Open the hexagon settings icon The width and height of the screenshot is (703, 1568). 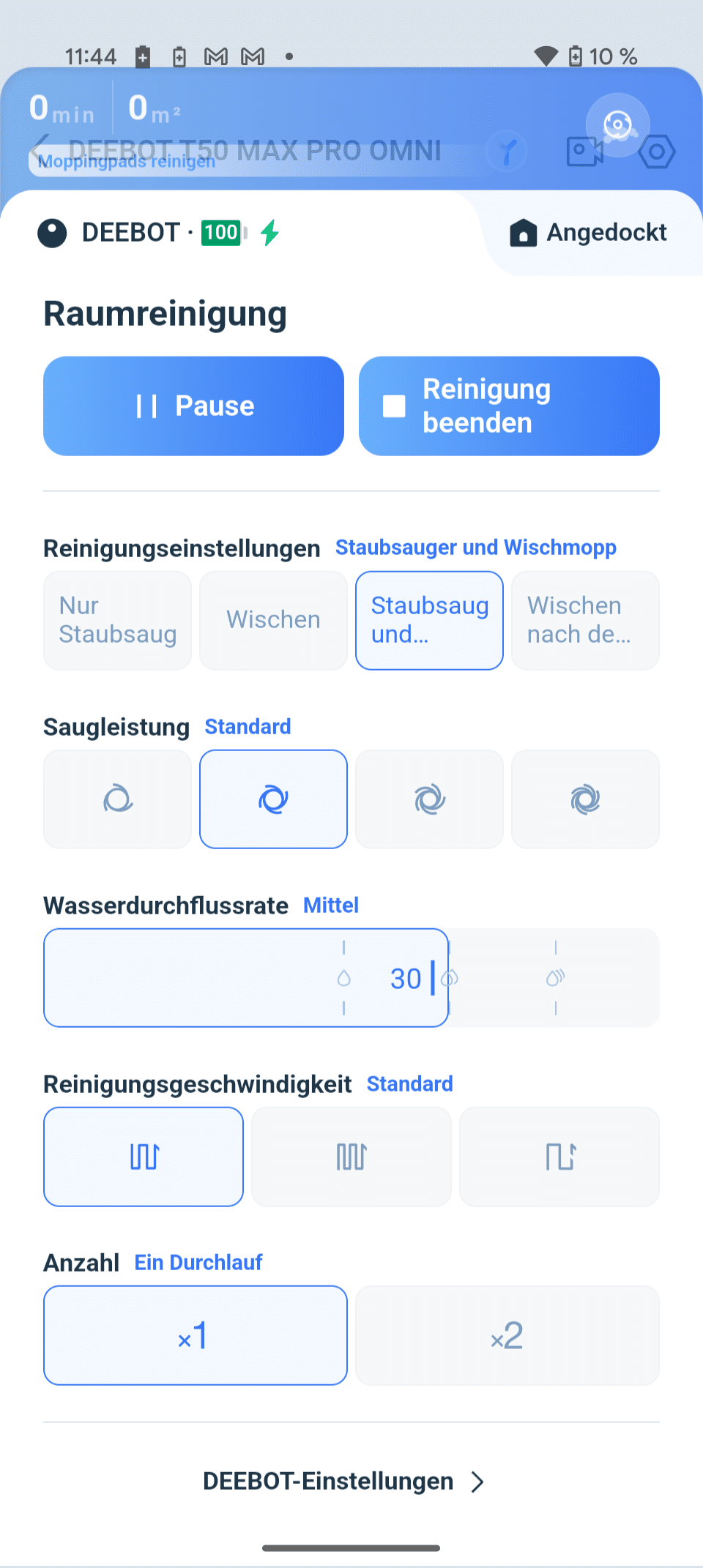point(657,152)
